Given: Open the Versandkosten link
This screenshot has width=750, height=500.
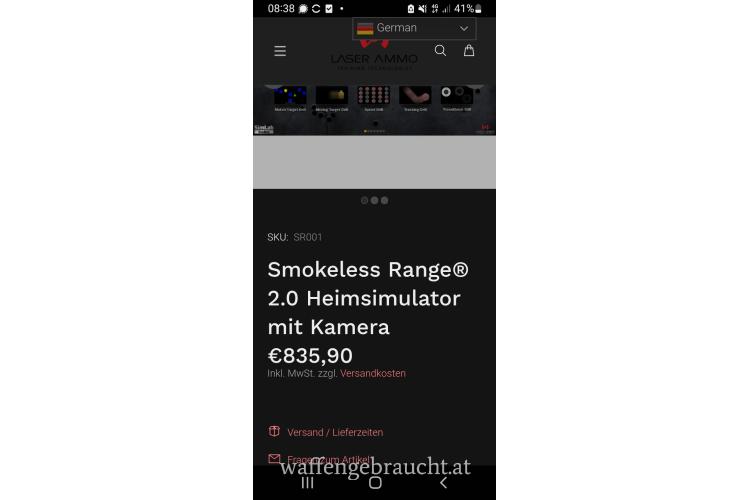Looking at the screenshot, I should (372, 373).
